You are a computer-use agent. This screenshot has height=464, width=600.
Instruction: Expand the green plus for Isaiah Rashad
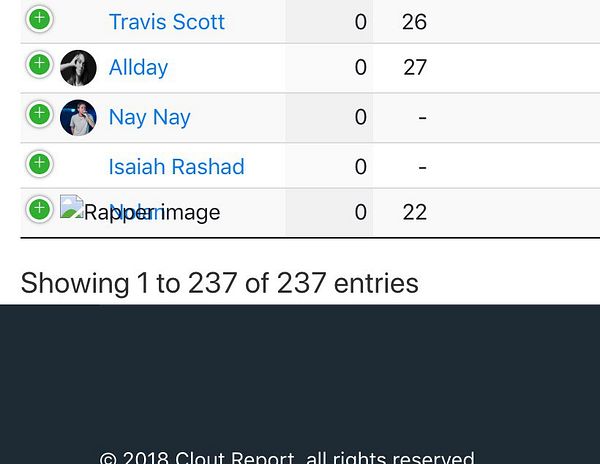pyautogui.click(x=39, y=162)
